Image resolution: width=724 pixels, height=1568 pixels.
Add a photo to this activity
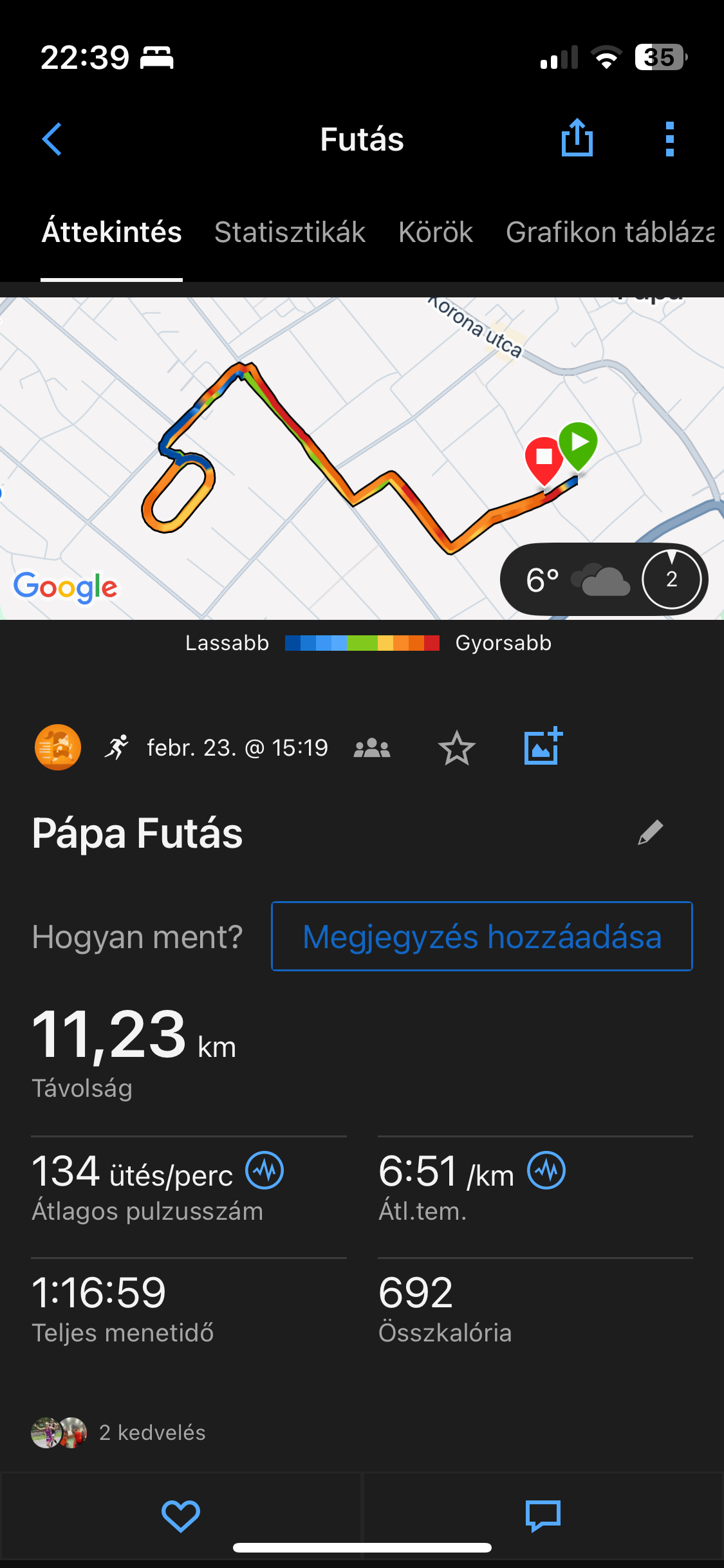543,747
